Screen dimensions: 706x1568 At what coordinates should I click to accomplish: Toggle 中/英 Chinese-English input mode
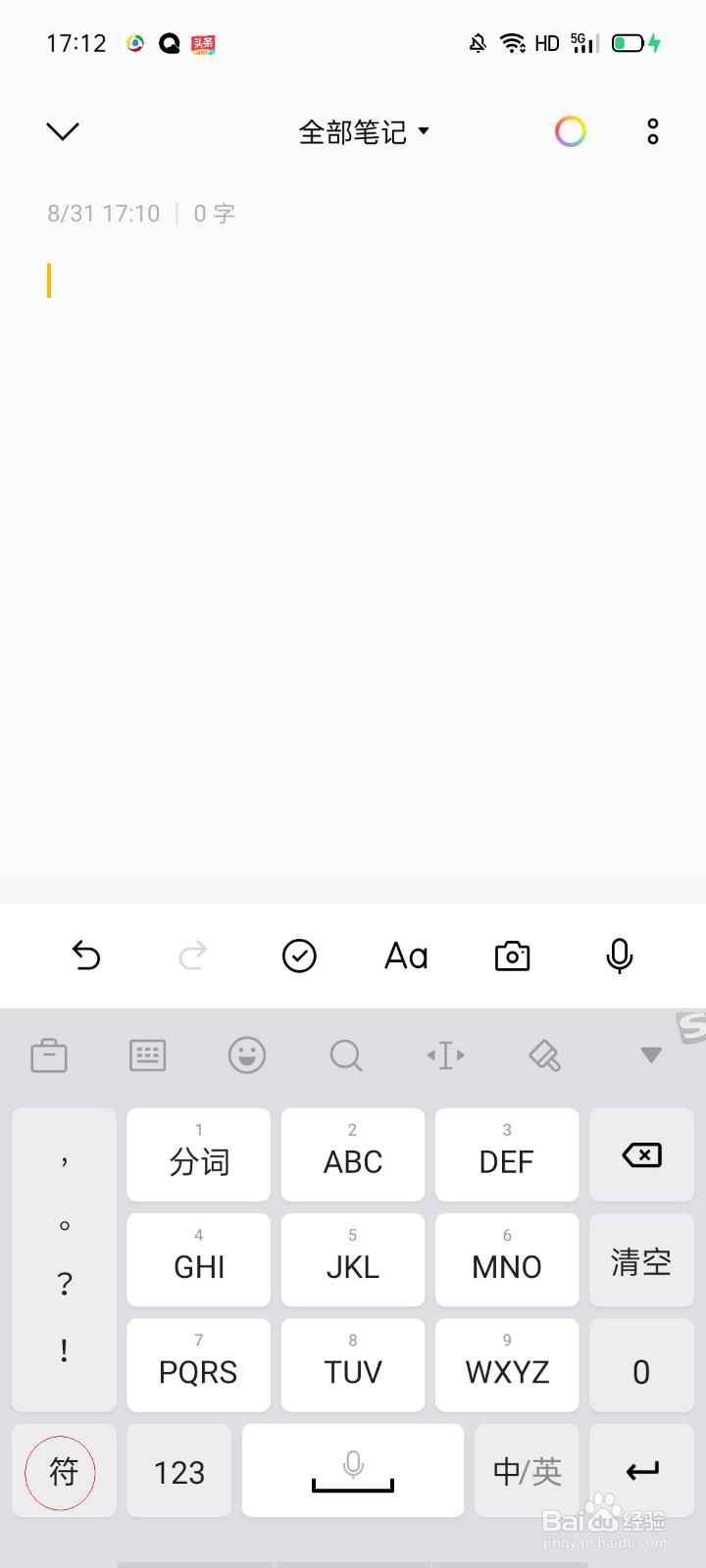pyautogui.click(x=527, y=1470)
